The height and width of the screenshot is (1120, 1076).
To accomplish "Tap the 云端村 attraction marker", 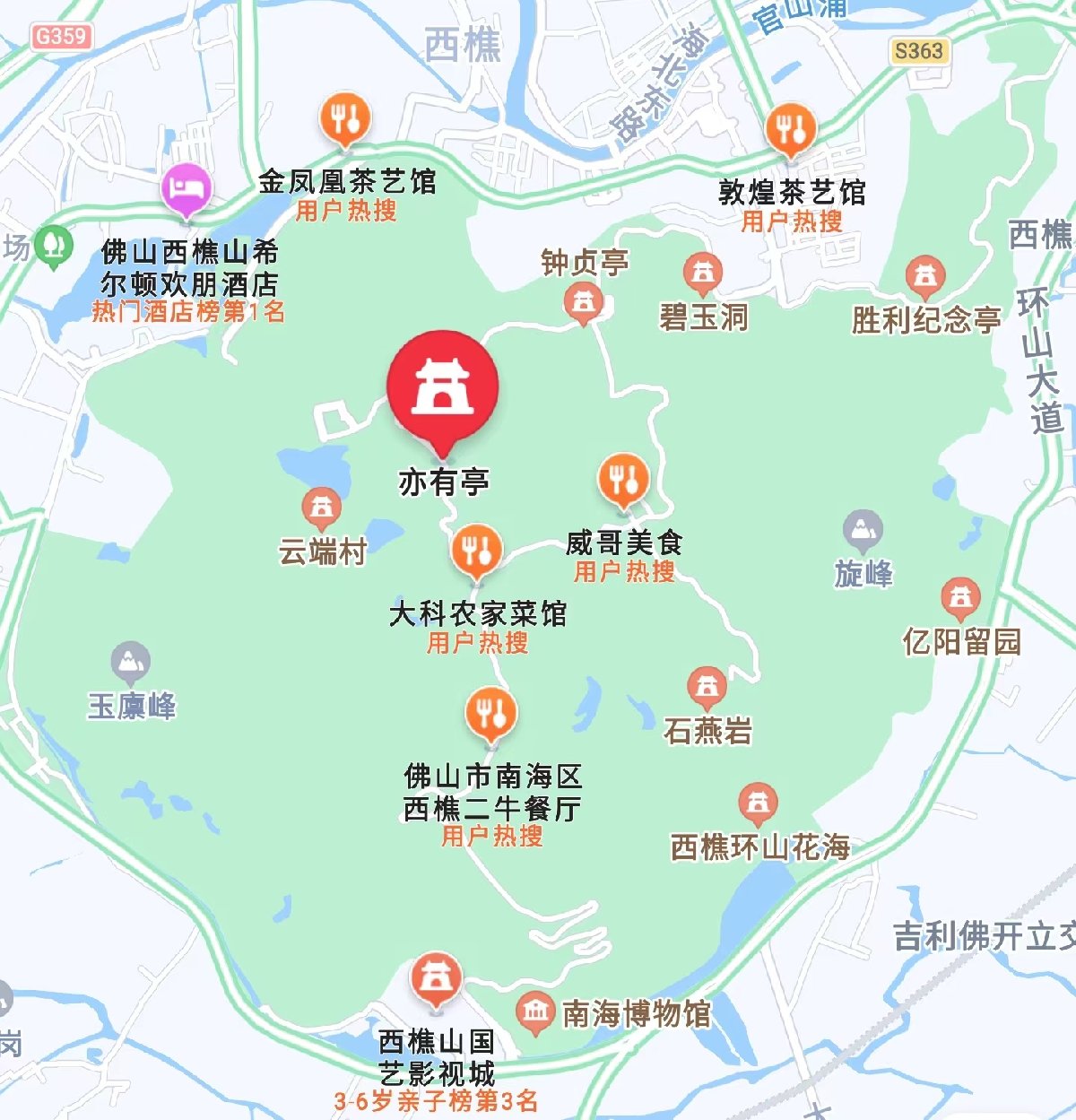I will [x=321, y=508].
